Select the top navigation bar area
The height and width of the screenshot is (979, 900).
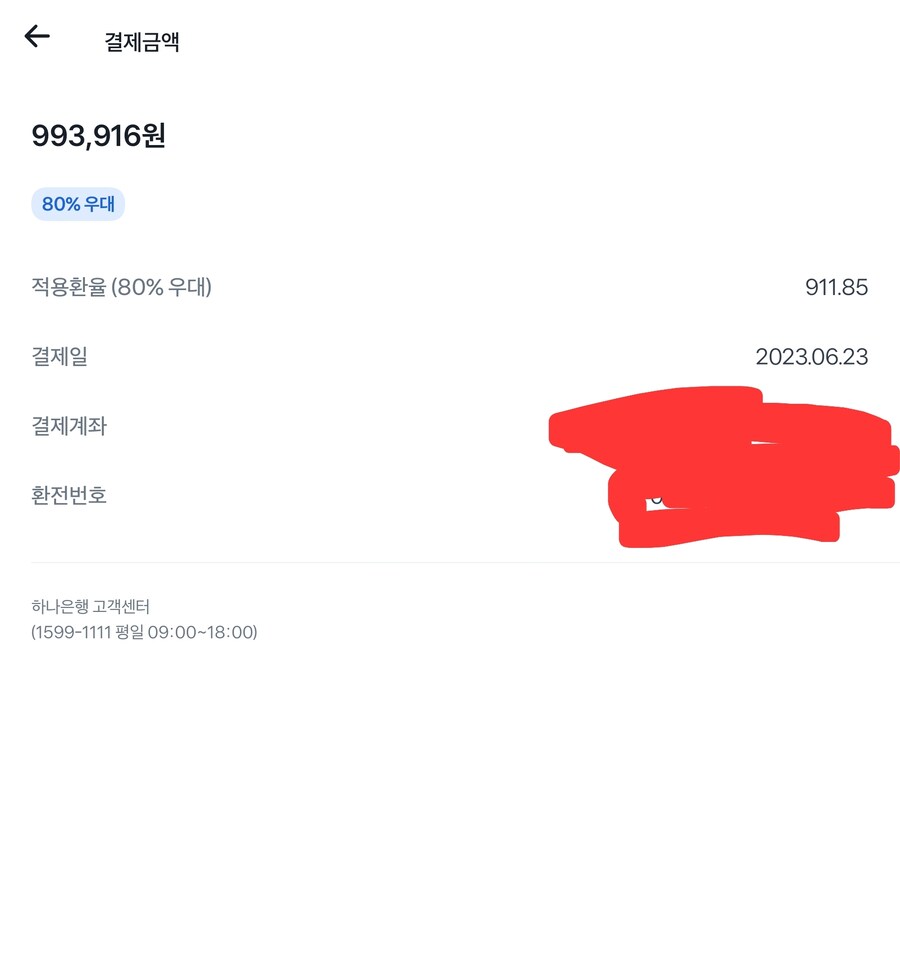tap(450, 38)
